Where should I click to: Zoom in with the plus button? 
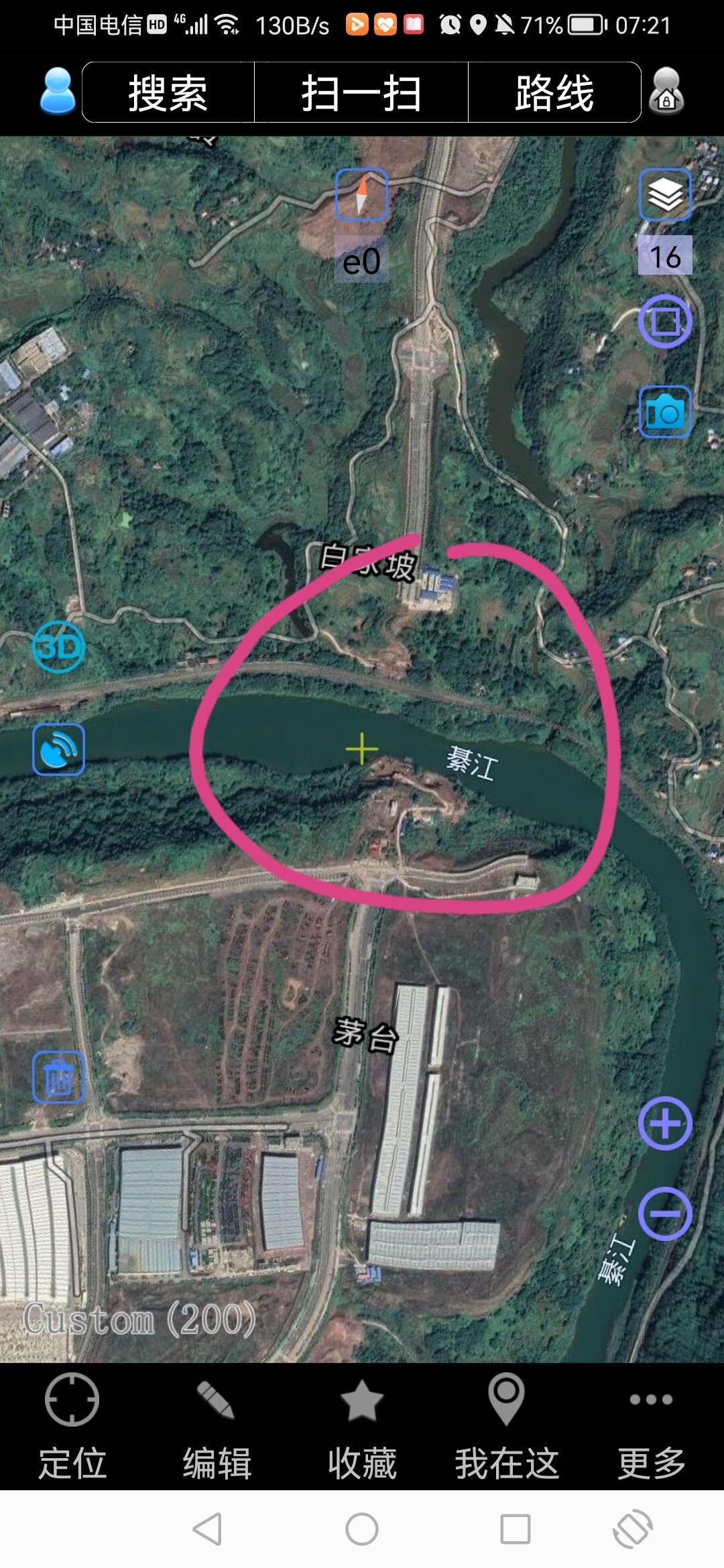pos(665,1124)
